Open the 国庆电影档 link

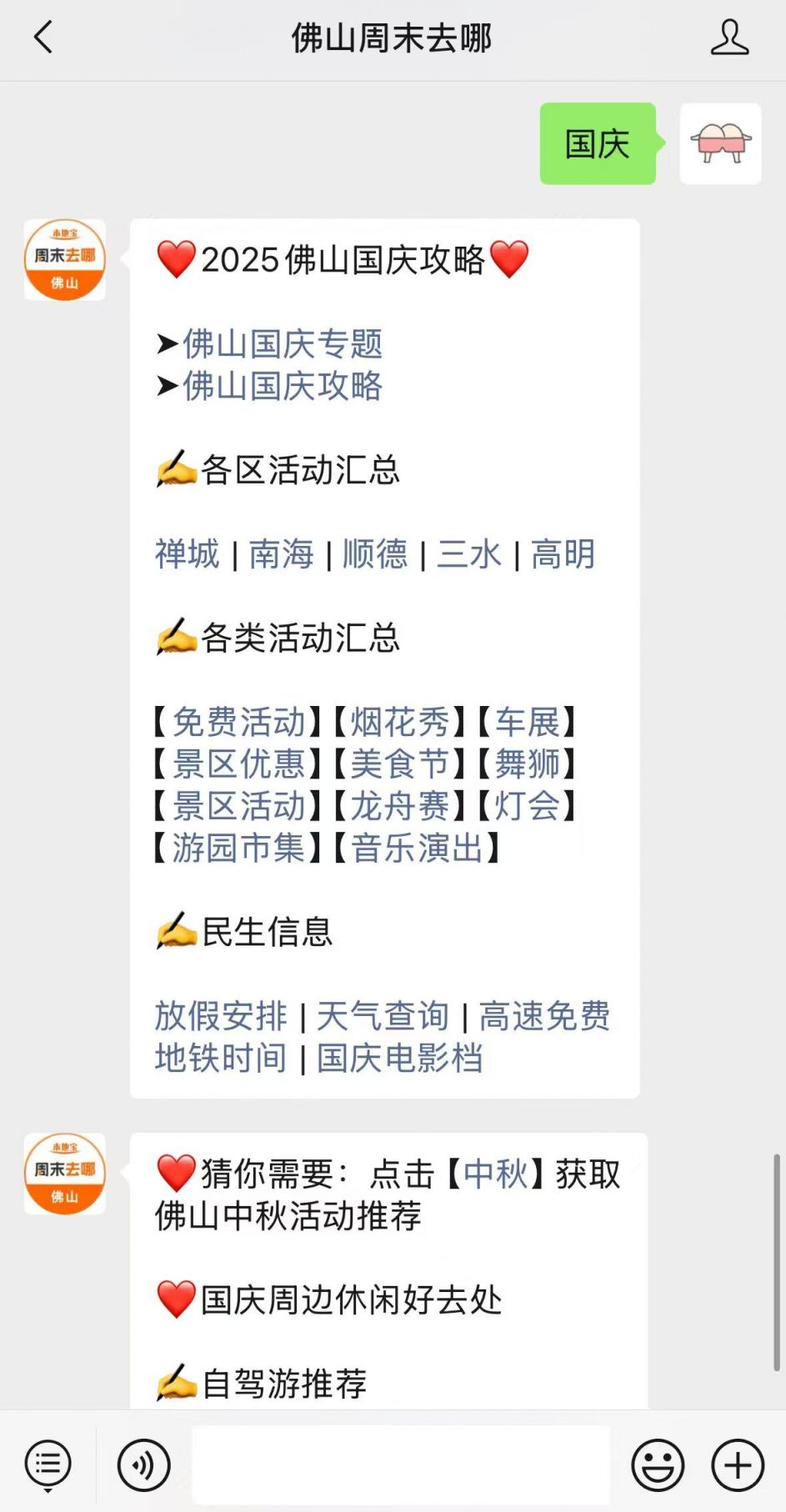coord(399,1058)
